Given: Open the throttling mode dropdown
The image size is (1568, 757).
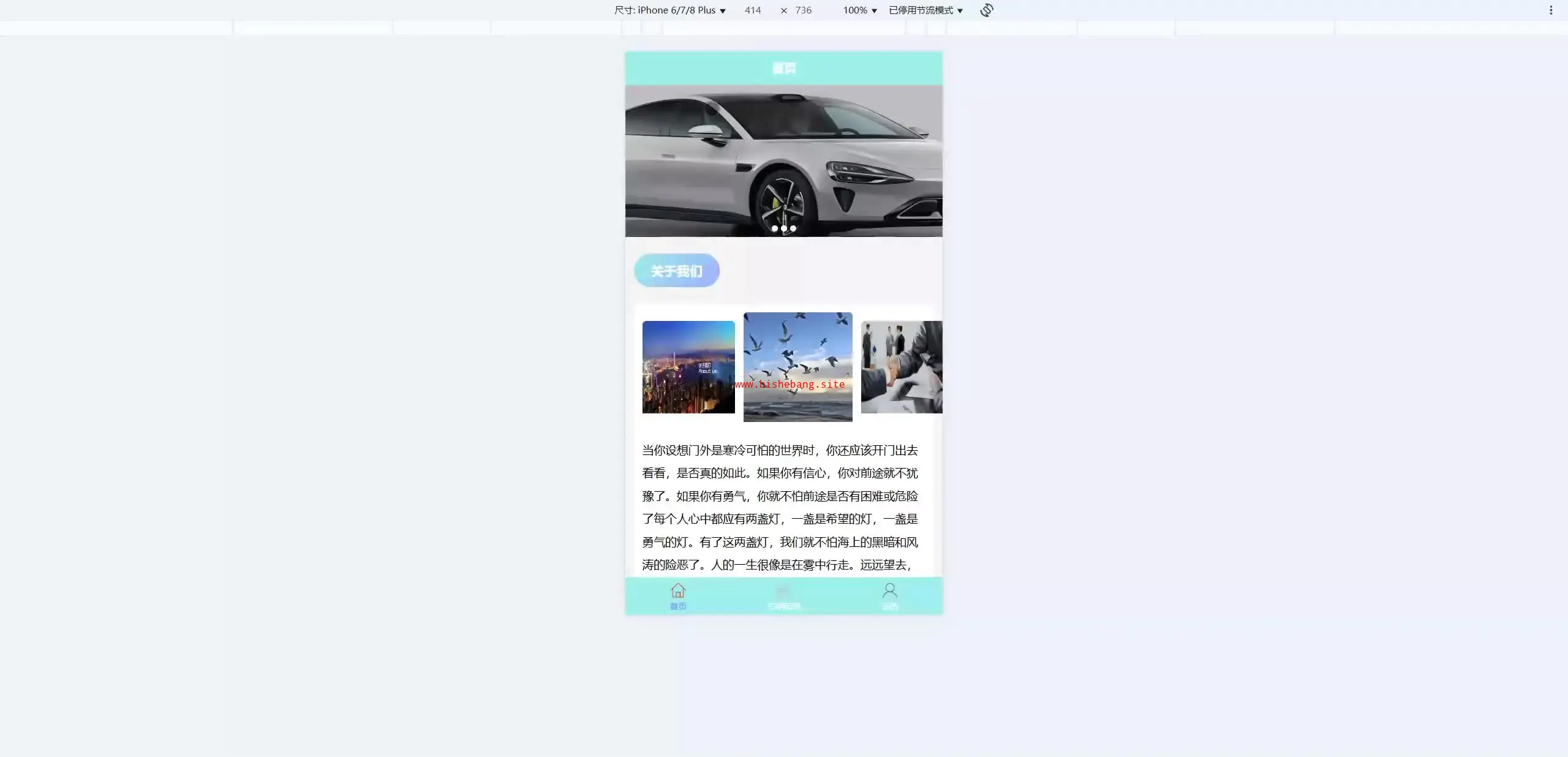Looking at the screenshot, I should pyautogui.click(x=925, y=10).
